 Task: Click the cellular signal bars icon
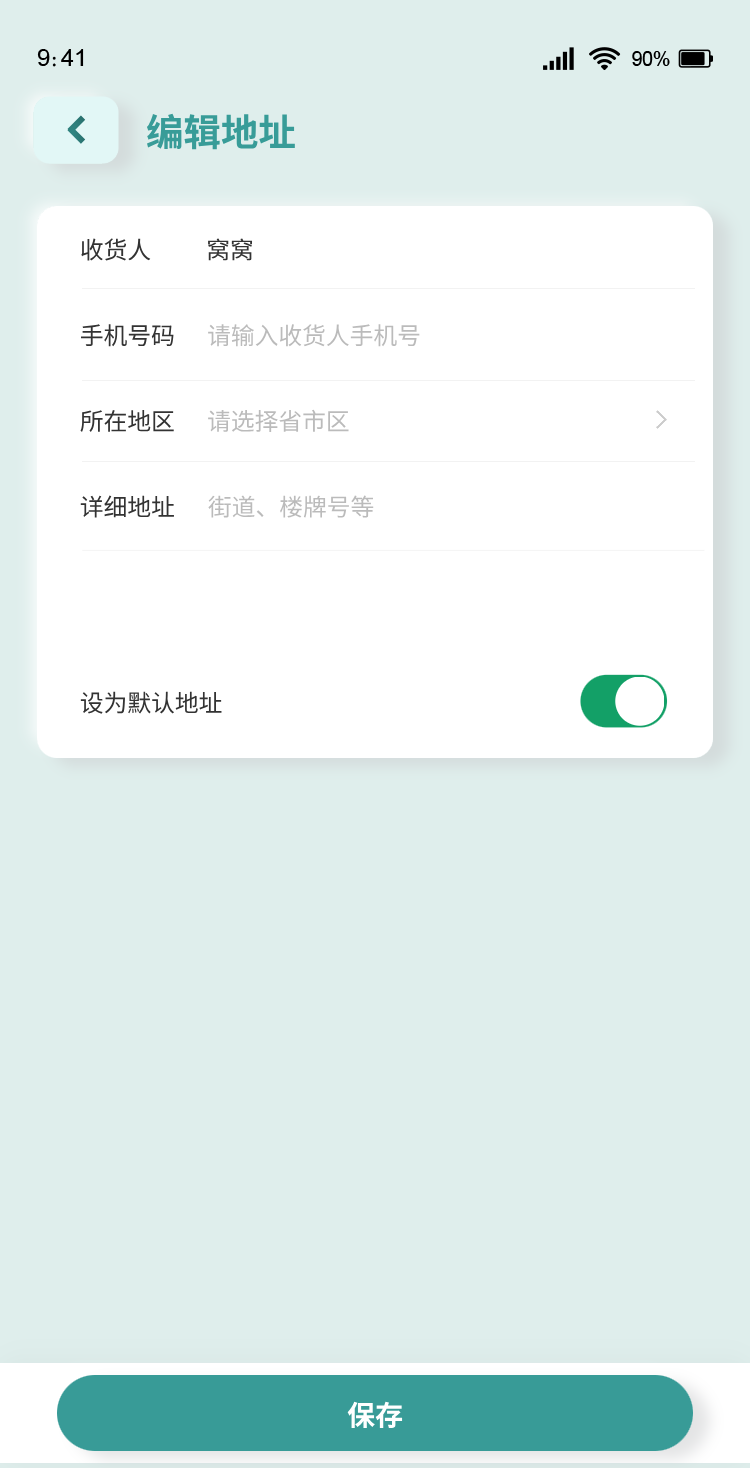(557, 58)
